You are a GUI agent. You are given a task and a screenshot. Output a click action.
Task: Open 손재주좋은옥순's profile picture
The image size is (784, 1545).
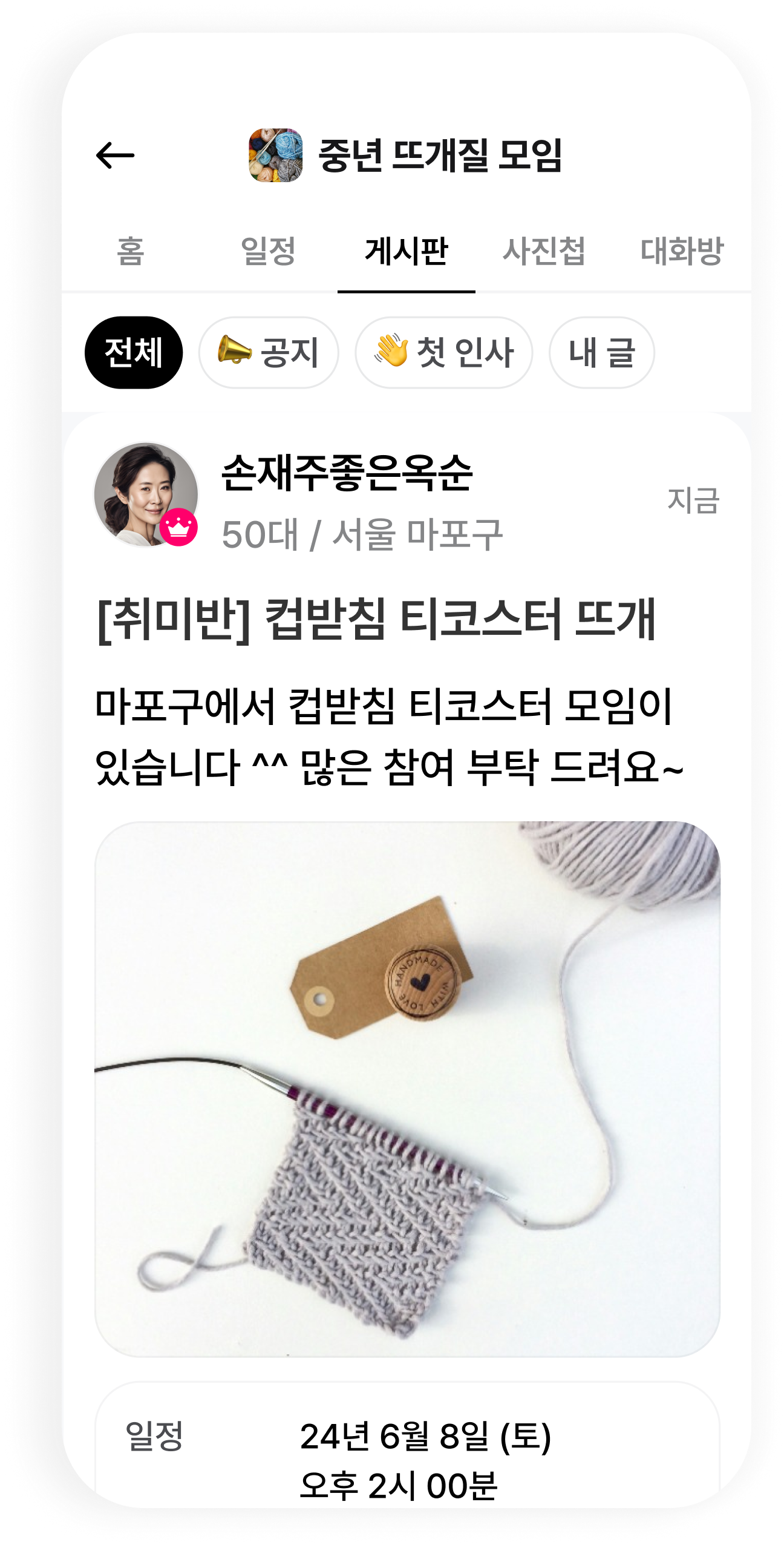(x=146, y=494)
